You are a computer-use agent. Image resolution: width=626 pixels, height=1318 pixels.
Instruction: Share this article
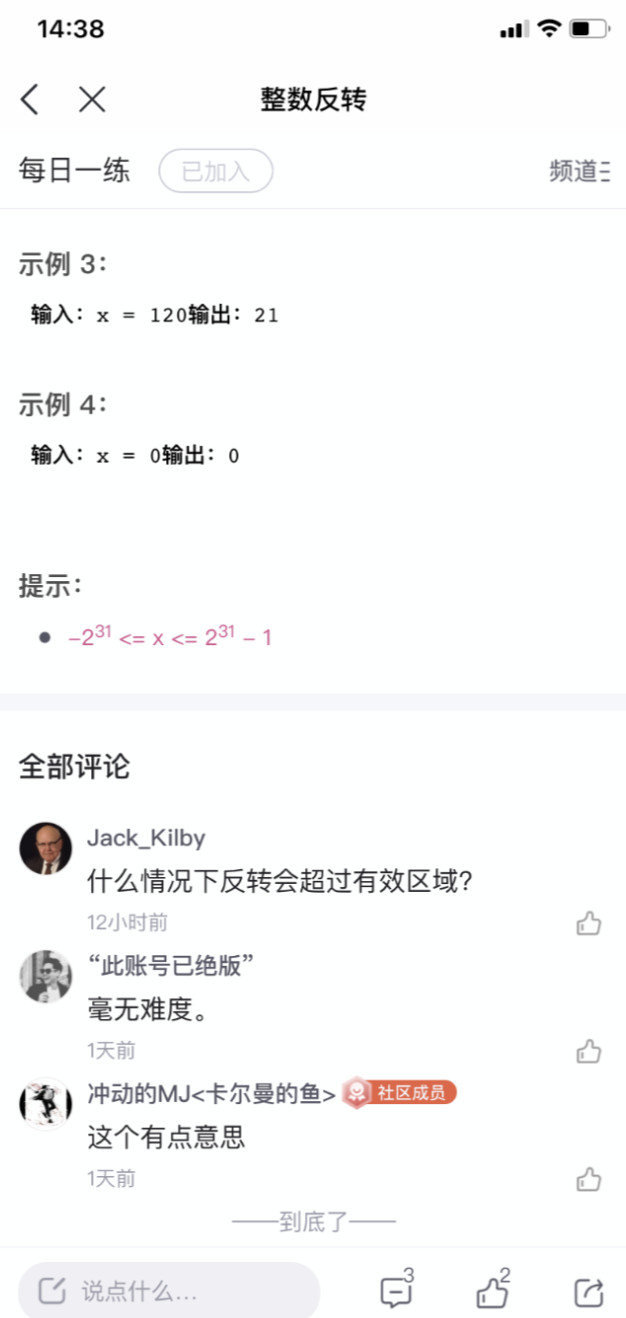589,1292
